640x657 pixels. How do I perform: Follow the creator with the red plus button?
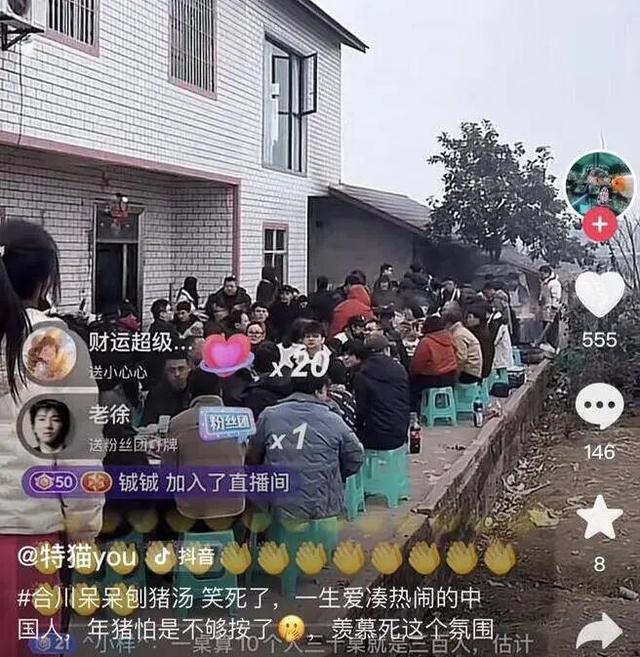(x=599, y=224)
